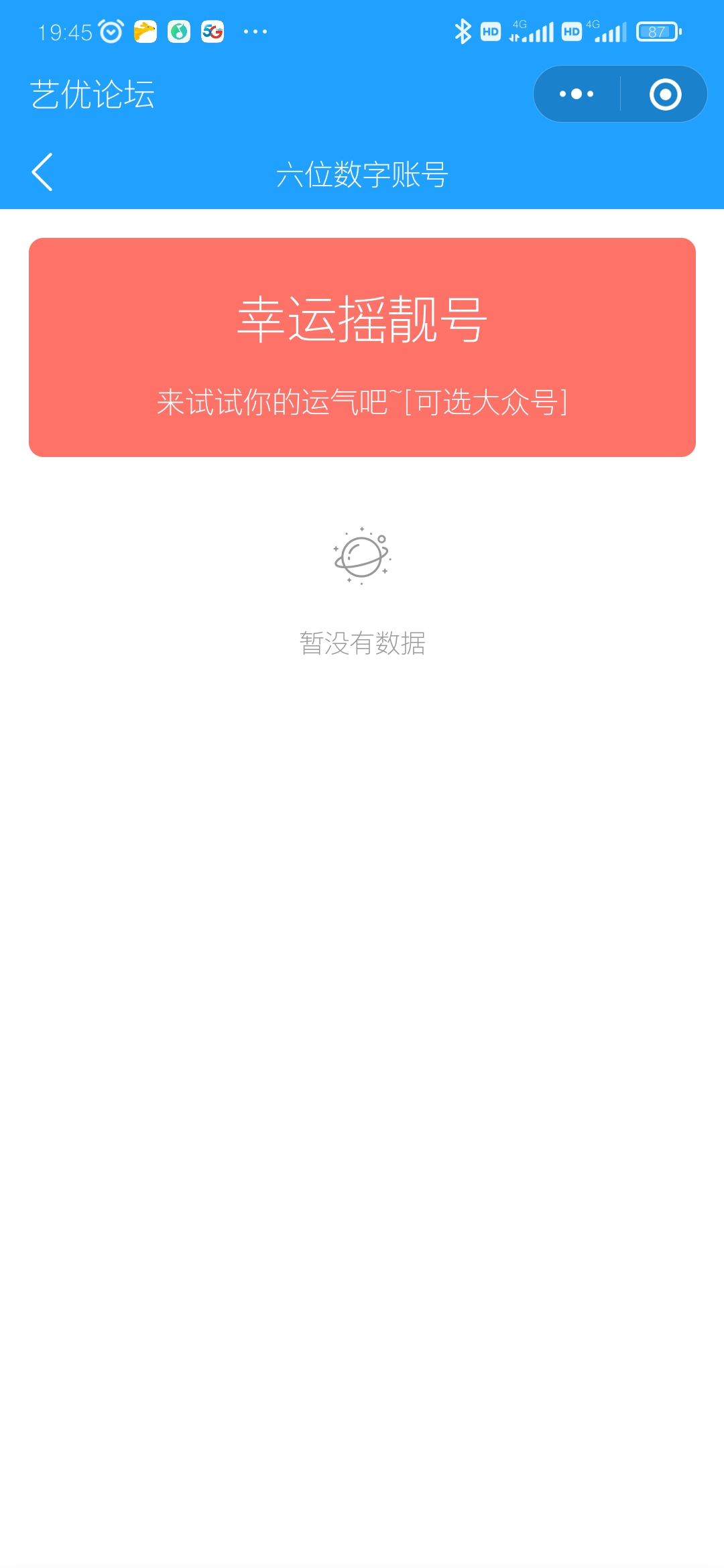Open the mini program three-dot menu
Image resolution: width=724 pixels, height=1568 pixels.
(577, 94)
